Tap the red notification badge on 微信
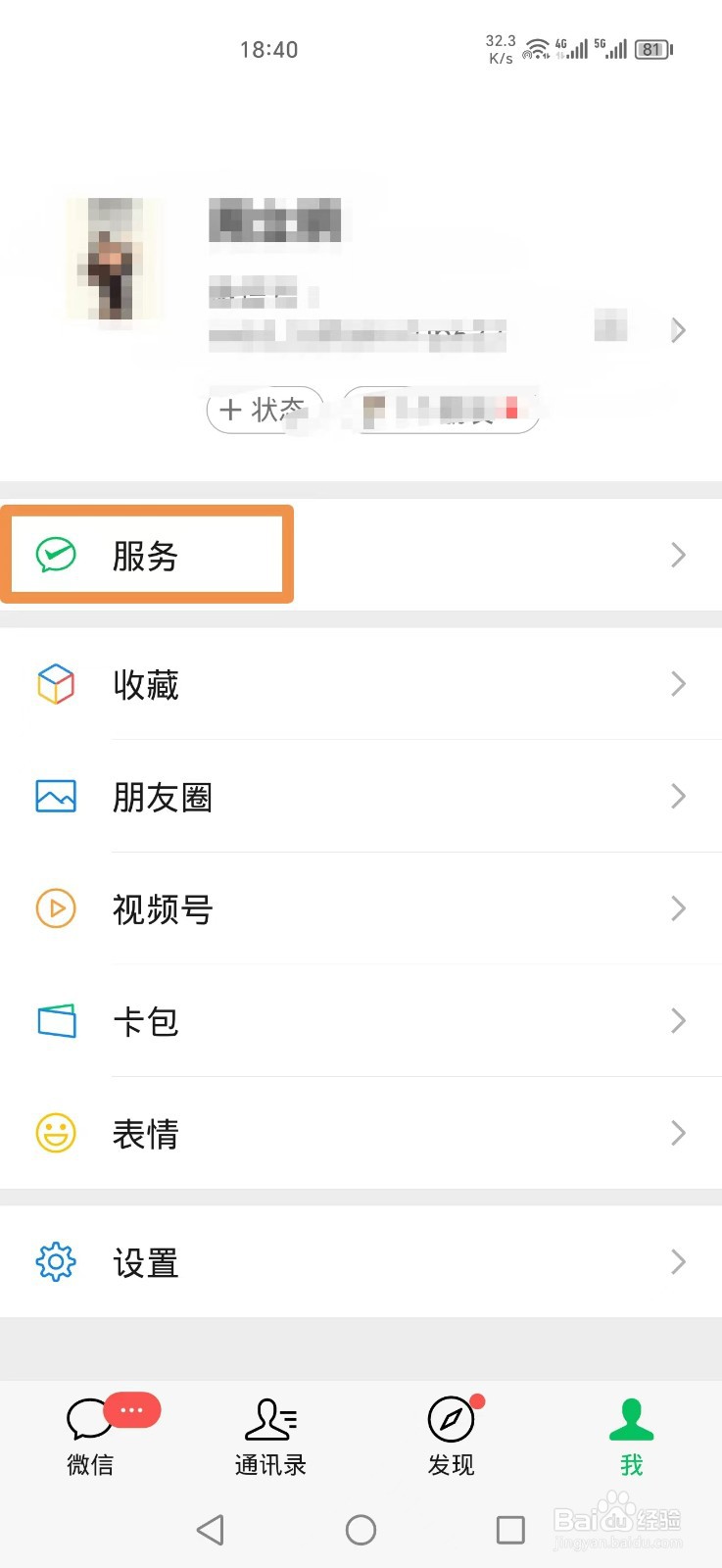The width and height of the screenshot is (722, 1568). pos(132,1409)
